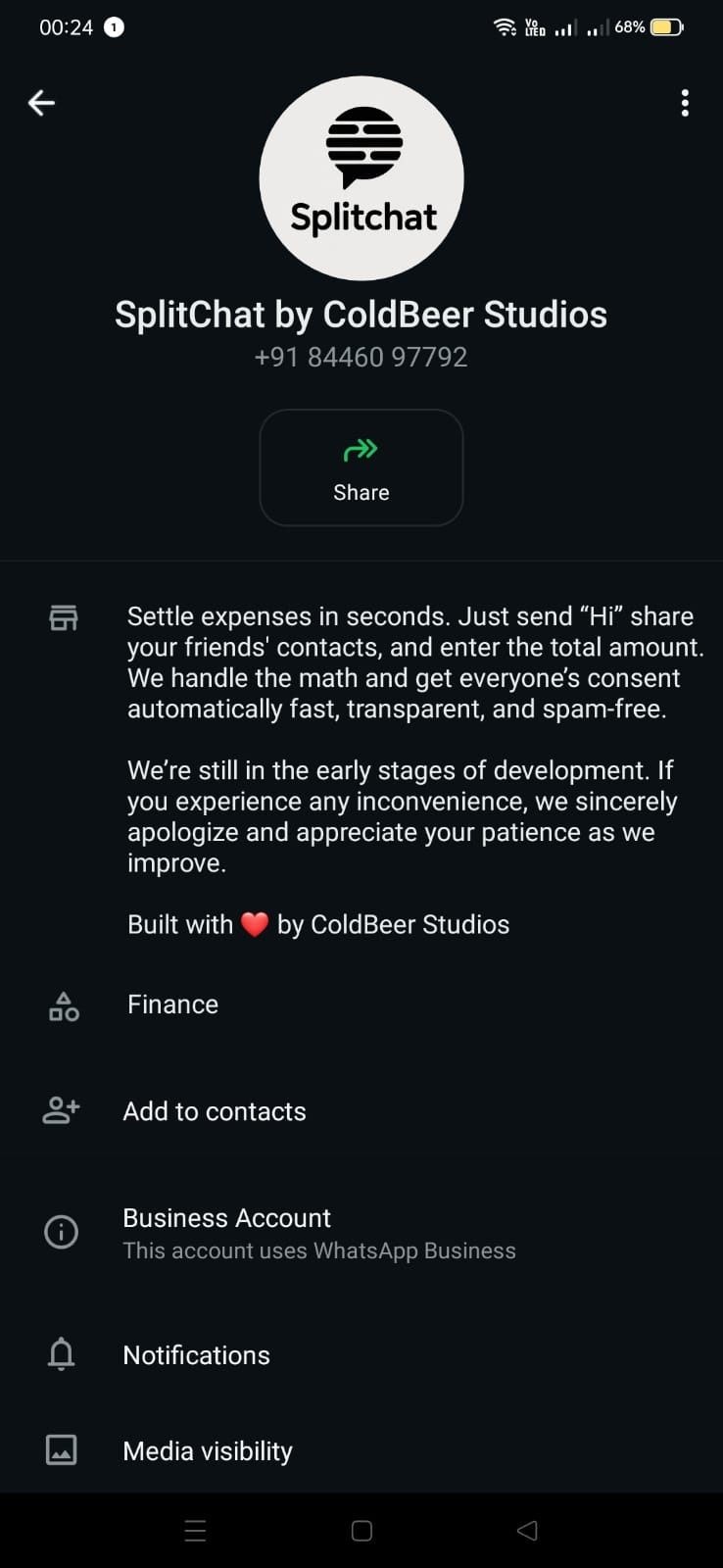The image size is (723, 1568).
Task: Tap the Media visibility image icon
Action: point(61,1449)
